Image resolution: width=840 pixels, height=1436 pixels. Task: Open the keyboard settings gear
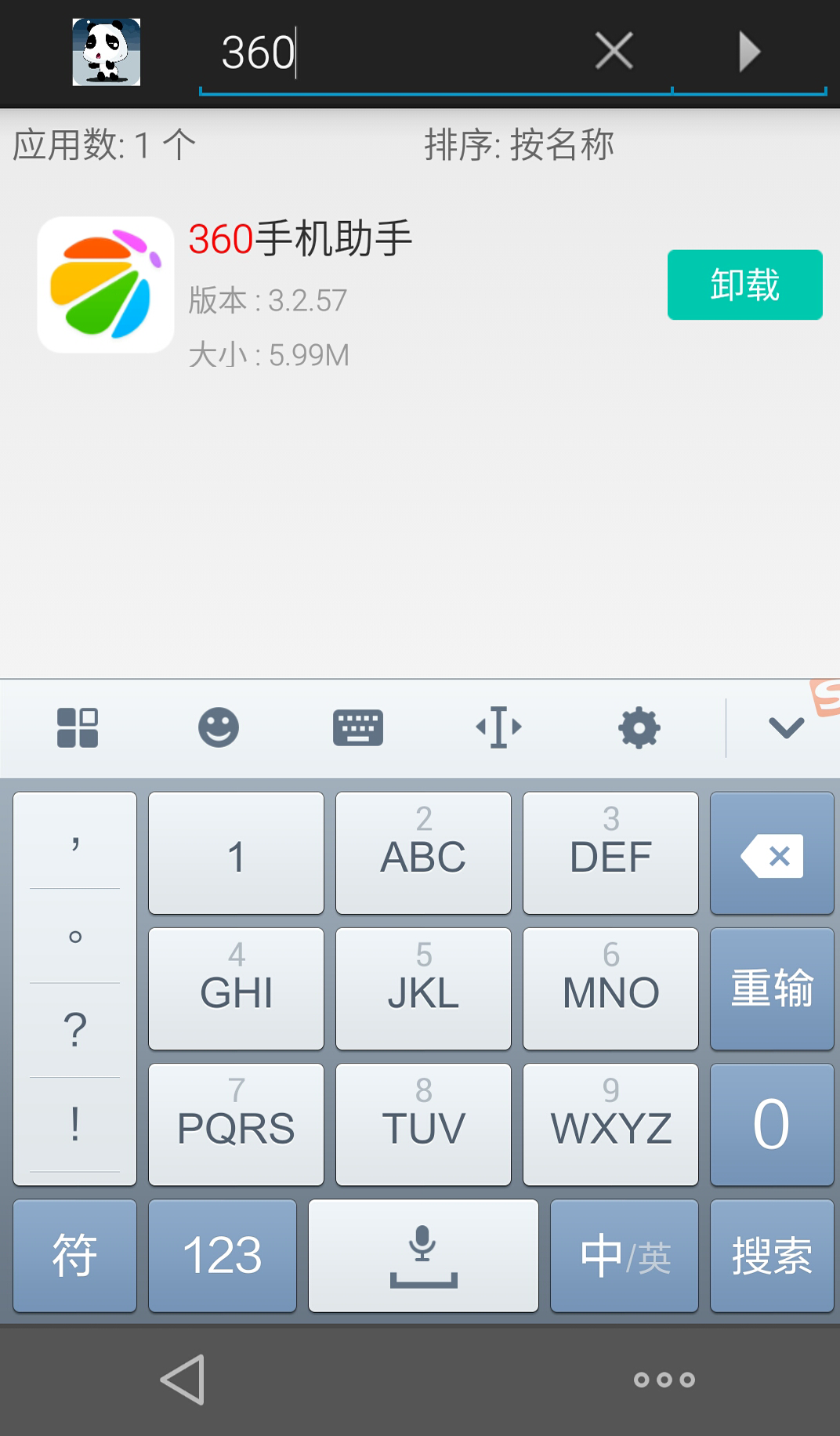click(639, 727)
